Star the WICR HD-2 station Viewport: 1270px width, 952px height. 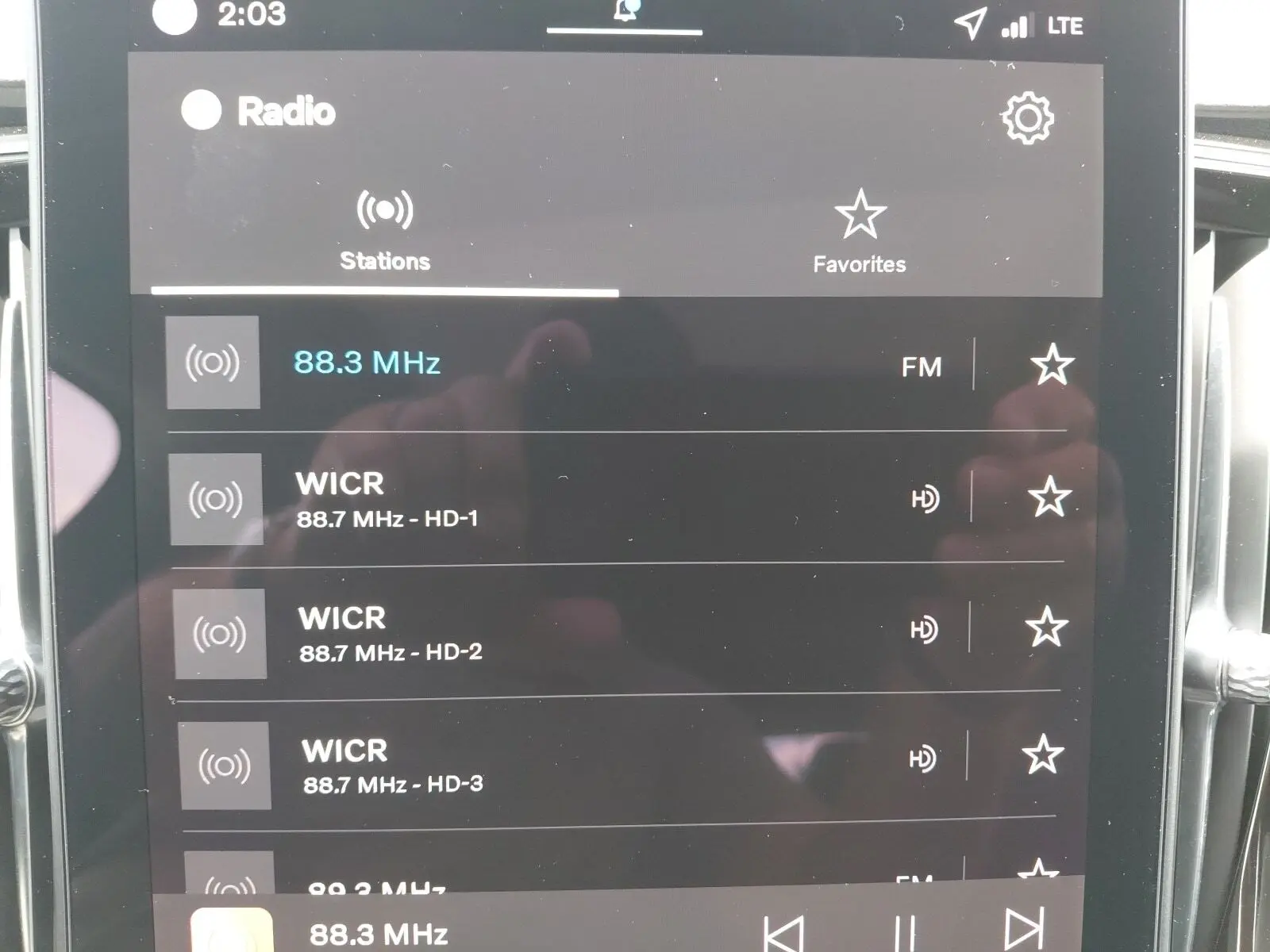[x=1046, y=627]
